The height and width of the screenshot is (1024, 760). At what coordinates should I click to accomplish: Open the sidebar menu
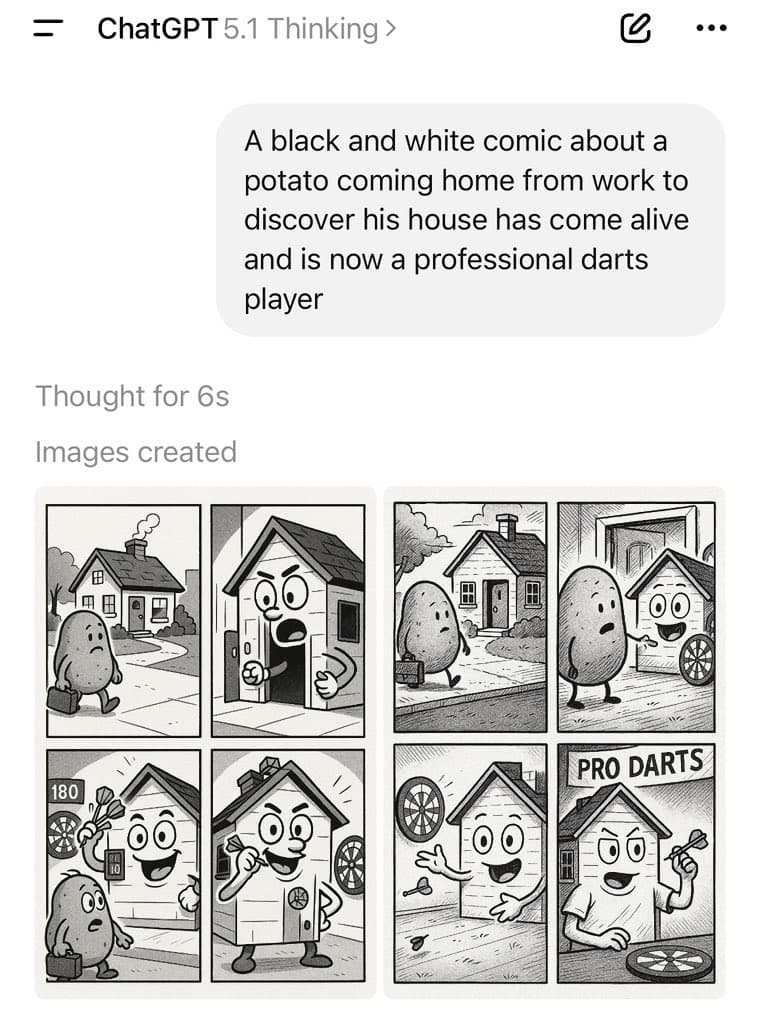(x=48, y=29)
